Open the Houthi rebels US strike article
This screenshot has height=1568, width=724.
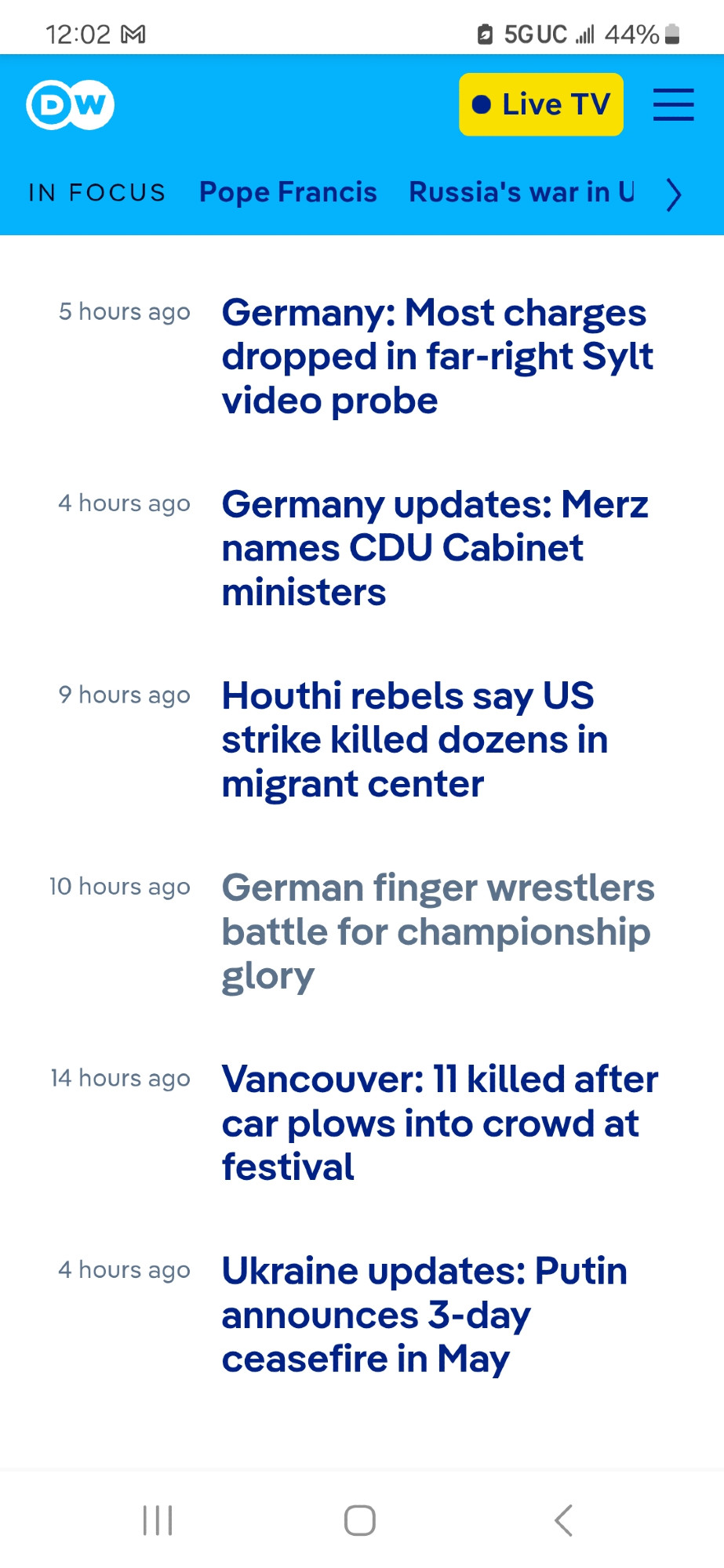click(415, 739)
